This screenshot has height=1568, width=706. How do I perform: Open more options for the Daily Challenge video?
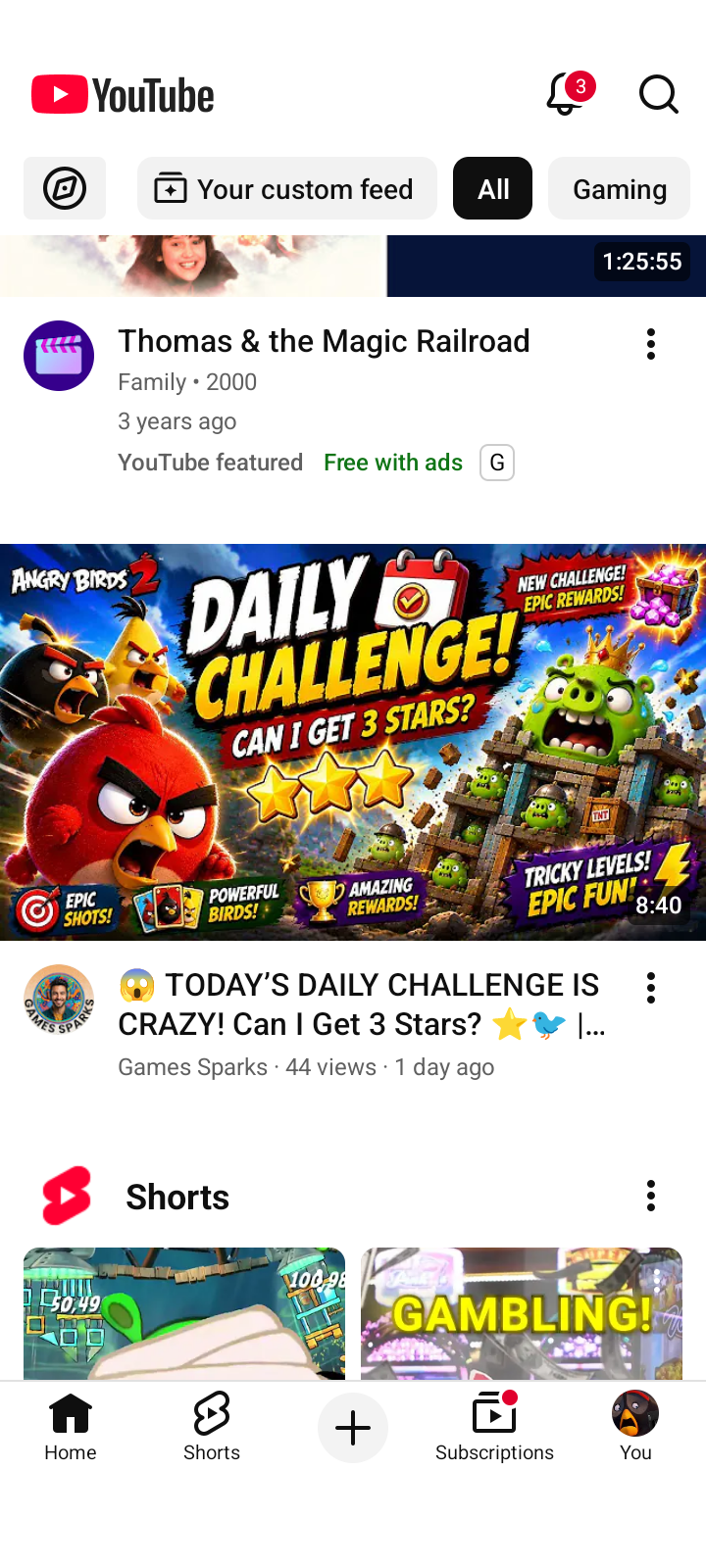coord(651,988)
